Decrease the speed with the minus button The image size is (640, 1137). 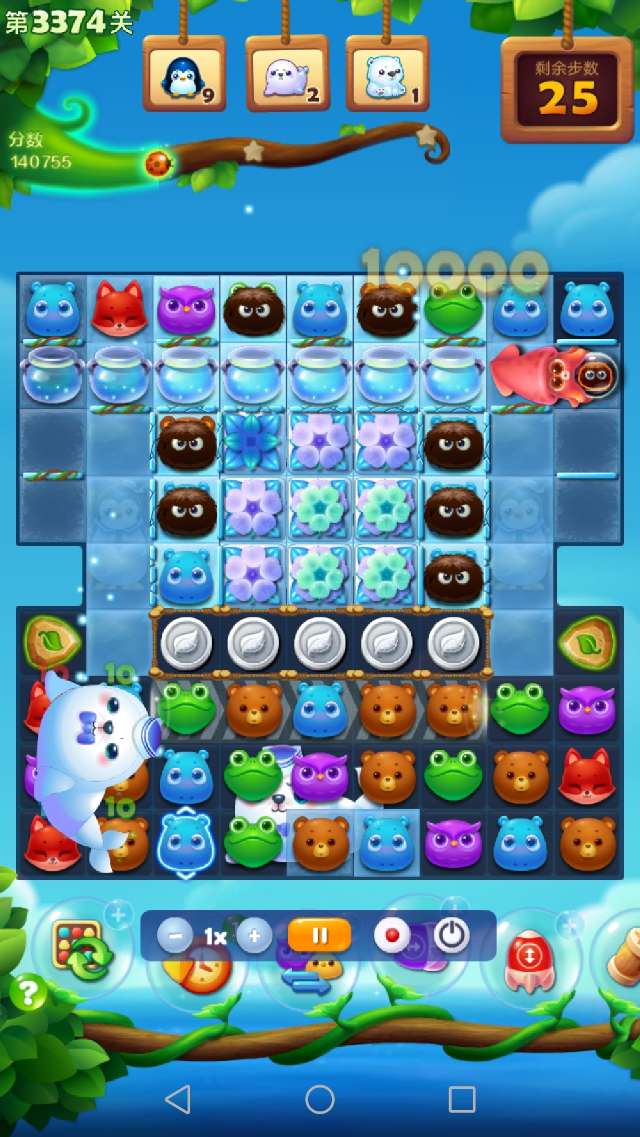click(175, 937)
